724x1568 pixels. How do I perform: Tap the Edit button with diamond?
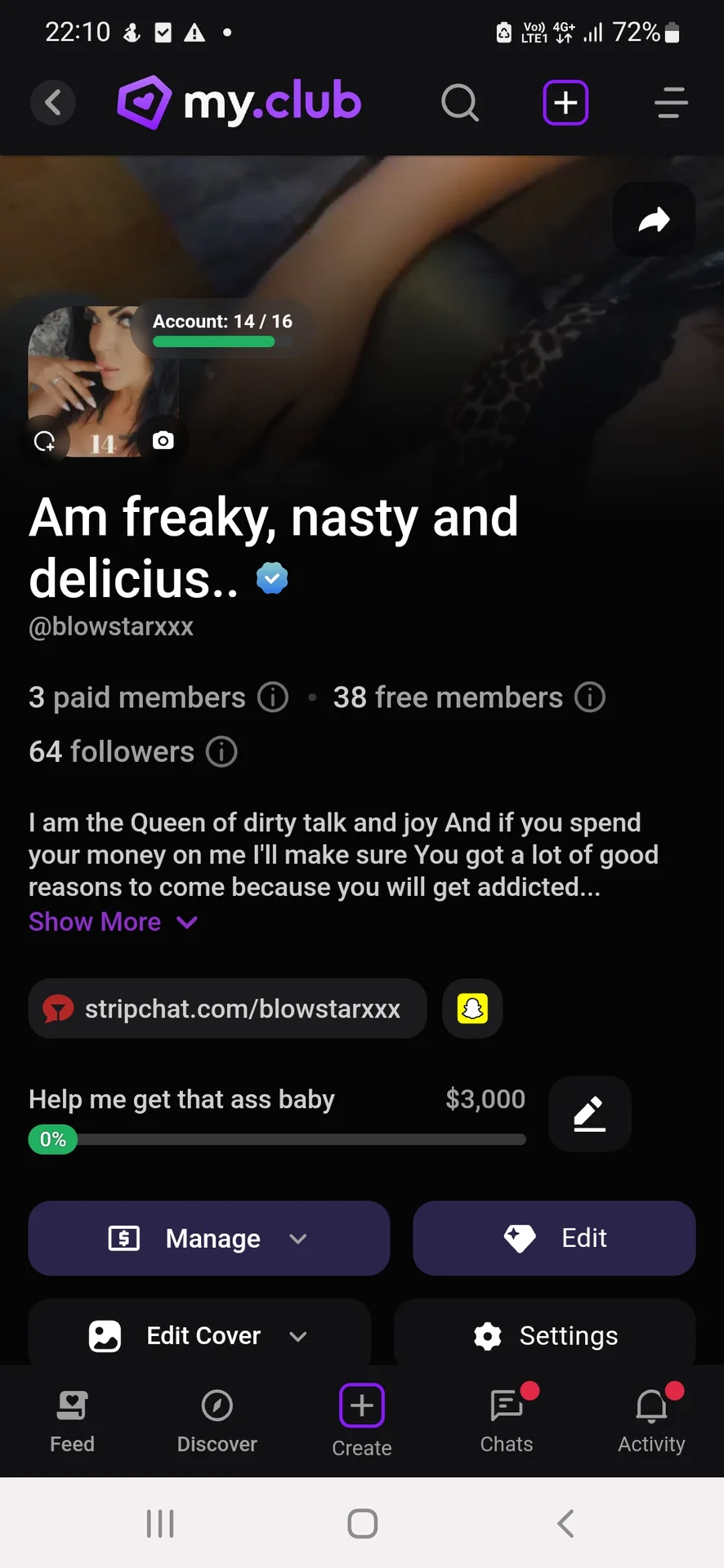pyautogui.click(x=554, y=1238)
